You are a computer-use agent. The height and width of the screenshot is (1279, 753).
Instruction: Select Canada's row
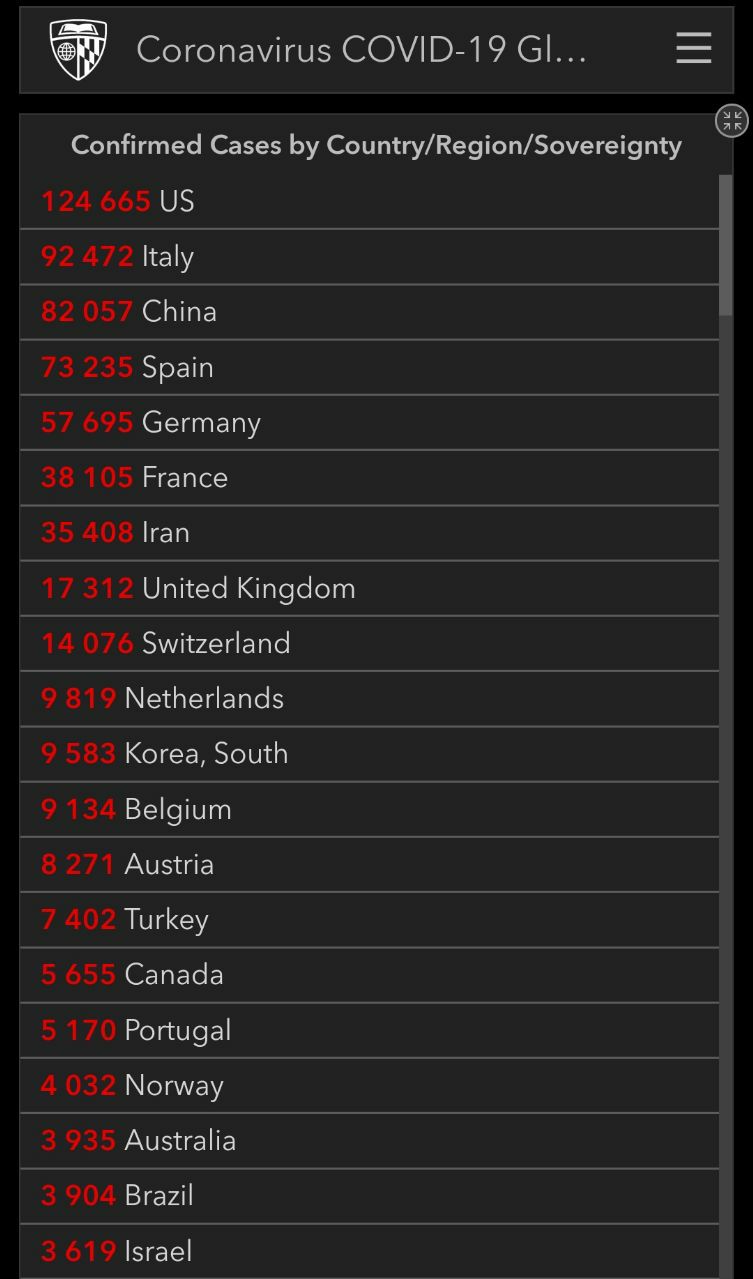(x=369, y=974)
